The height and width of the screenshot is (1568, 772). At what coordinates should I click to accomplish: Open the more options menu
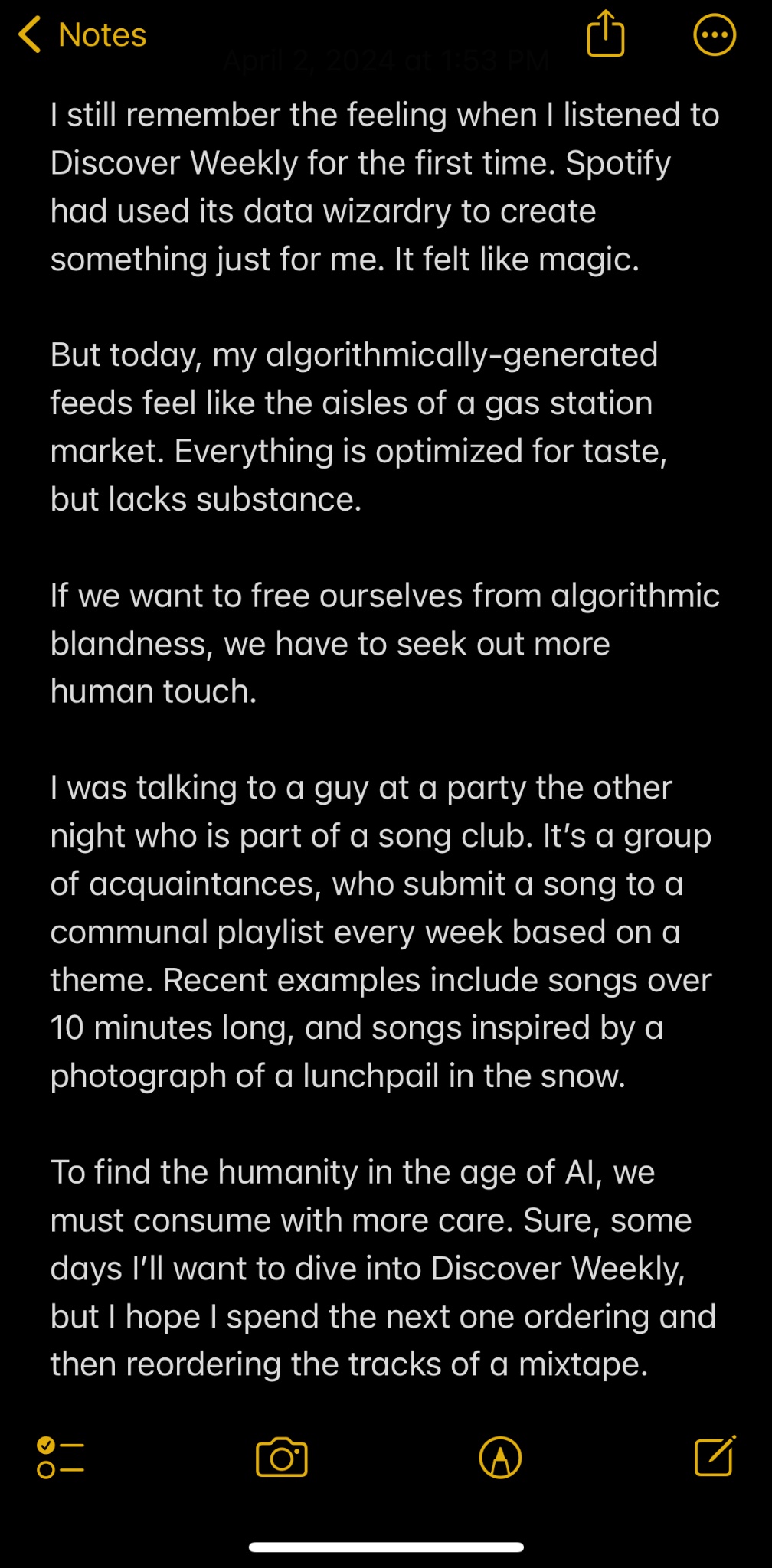click(714, 35)
